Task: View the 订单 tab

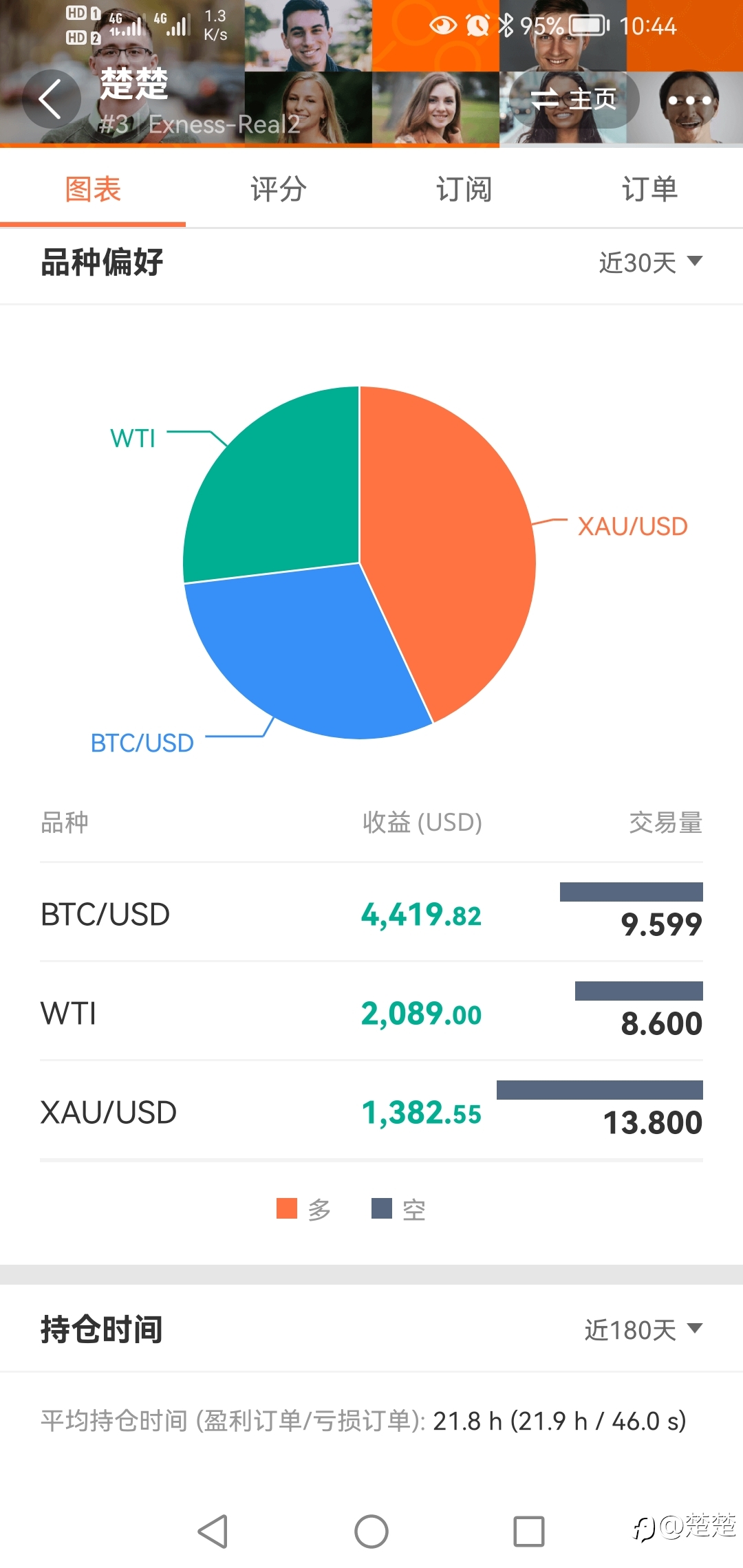Action: pyautogui.click(x=650, y=189)
